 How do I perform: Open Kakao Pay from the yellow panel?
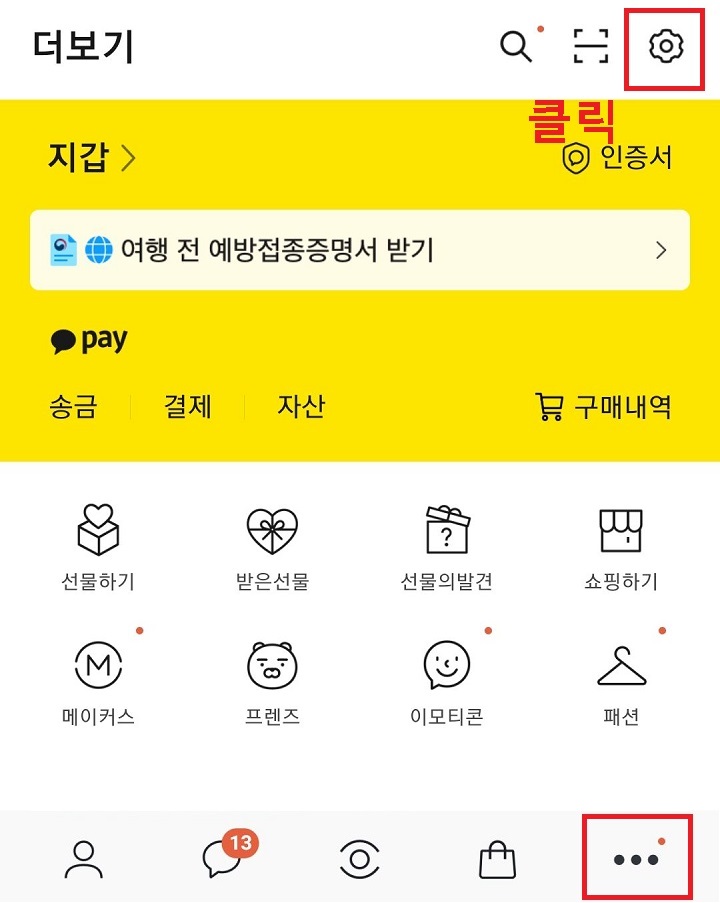87,338
